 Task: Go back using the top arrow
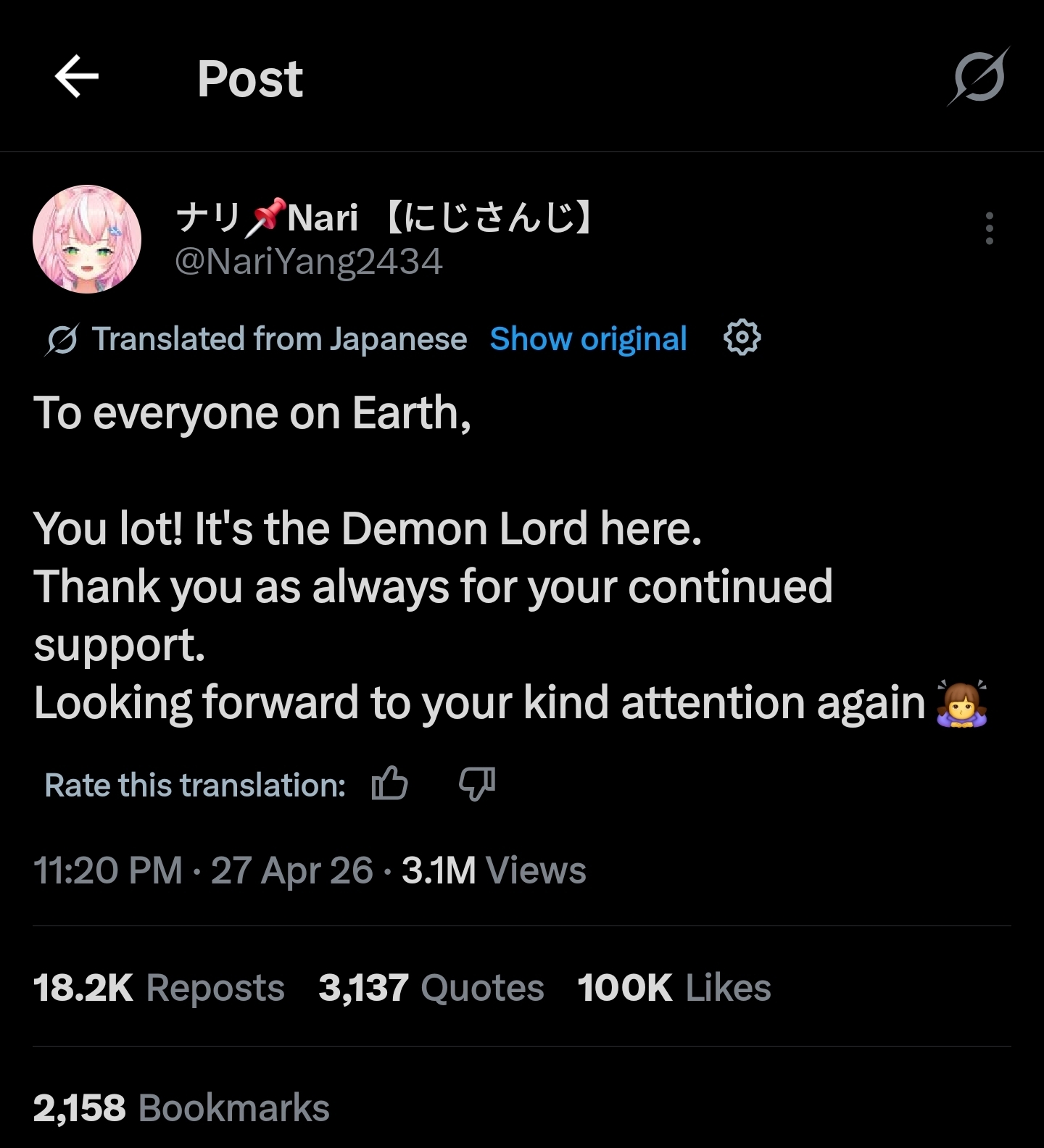point(77,77)
